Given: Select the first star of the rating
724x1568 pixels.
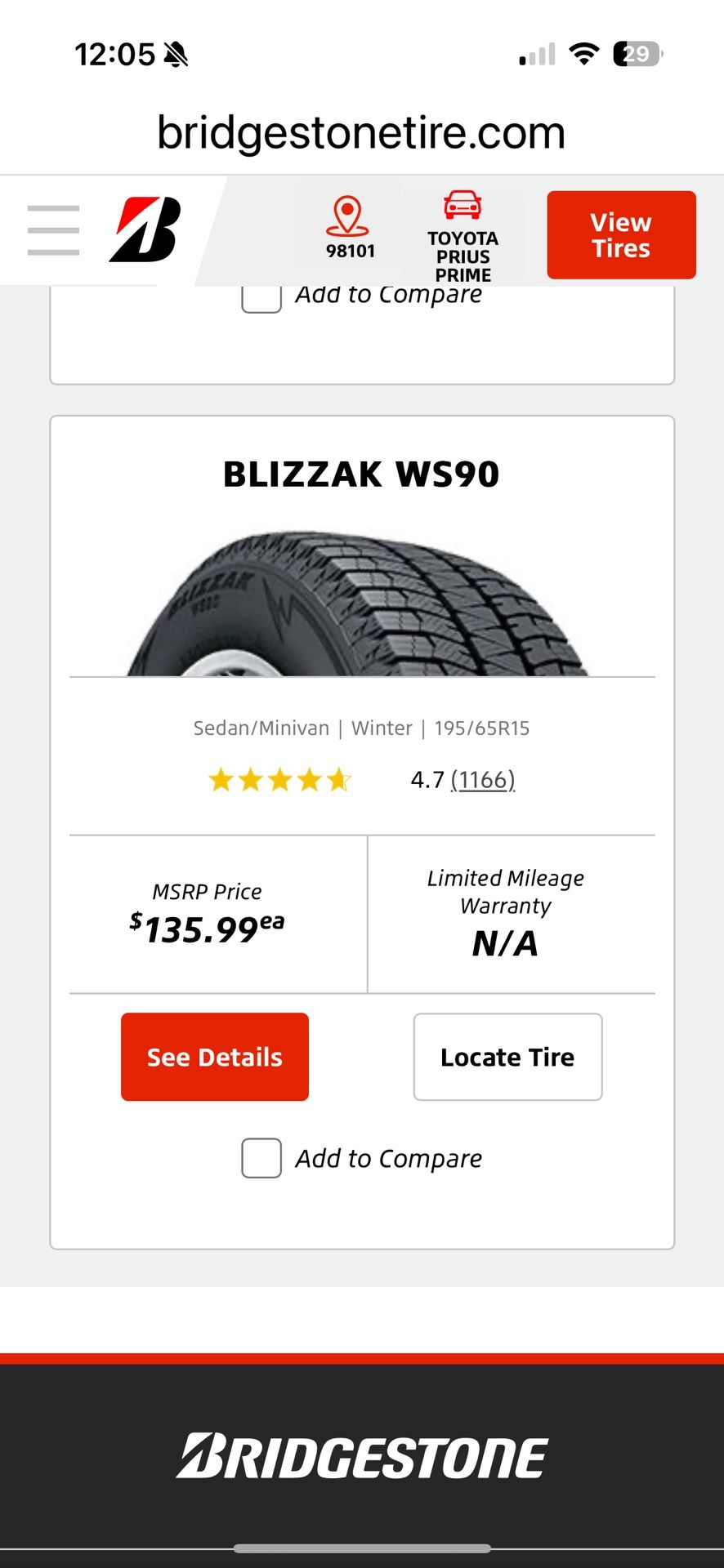Looking at the screenshot, I should pos(221,780).
